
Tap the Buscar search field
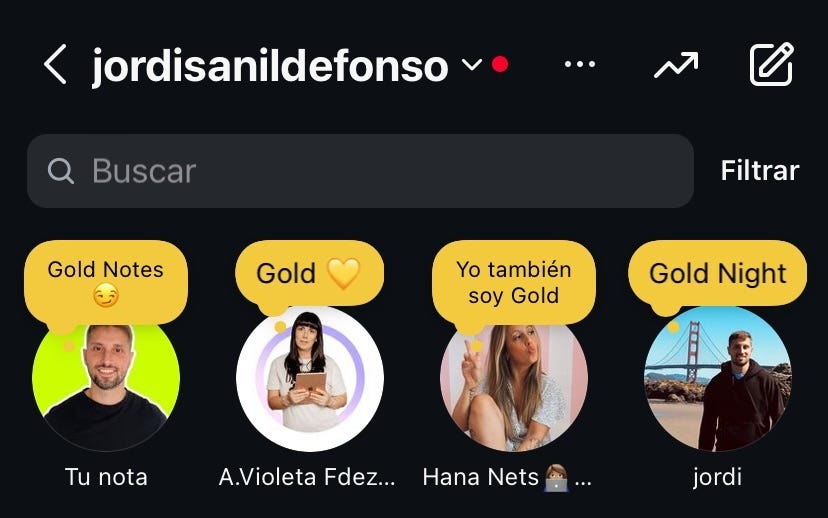[x=360, y=171]
